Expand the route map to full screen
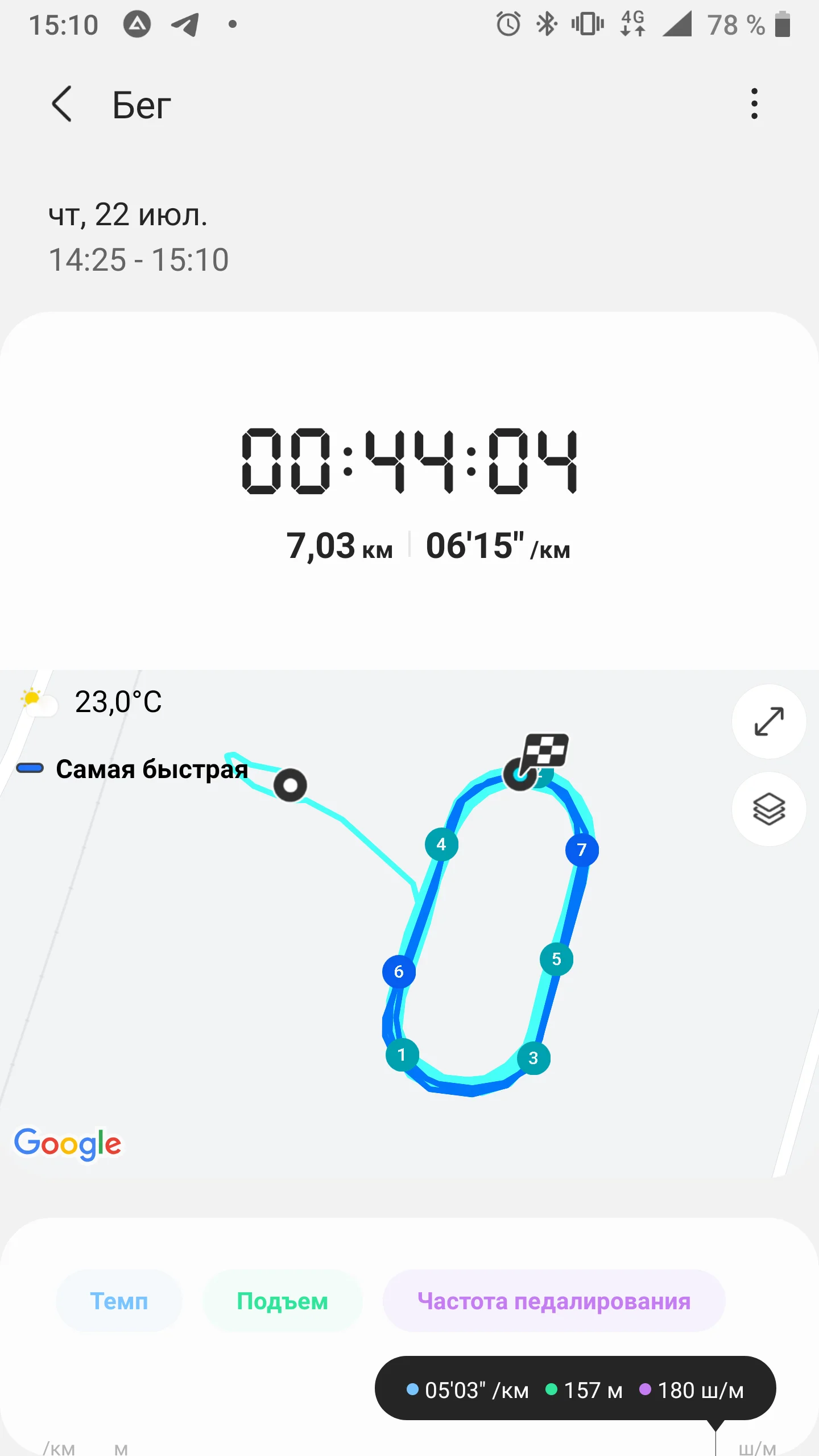 (x=768, y=721)
